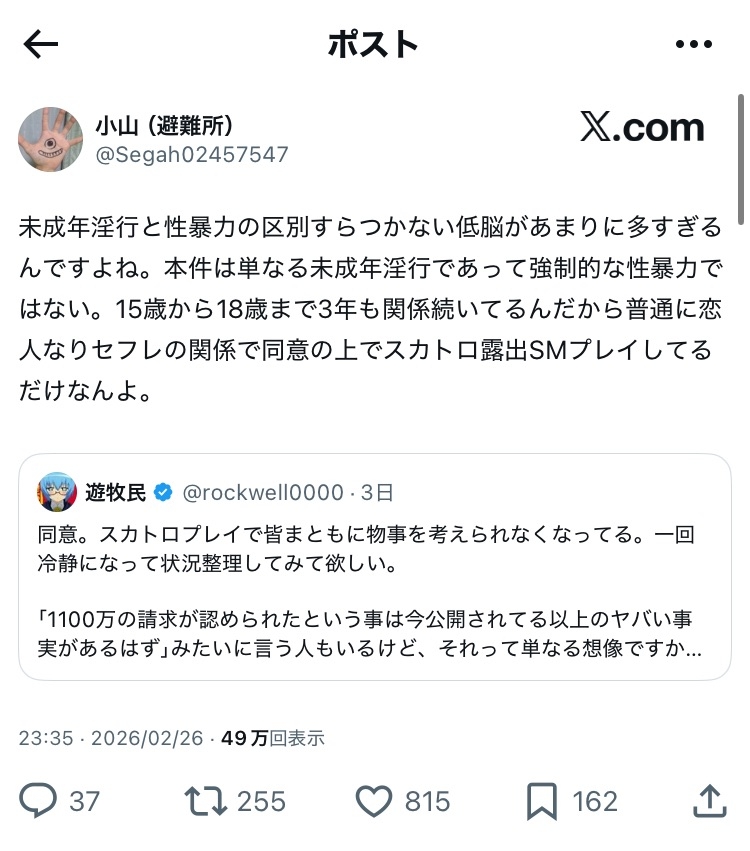The width and height of the screenshot is (750, 851).
Task: Like this post with the heart
Action: click(374, 800)
